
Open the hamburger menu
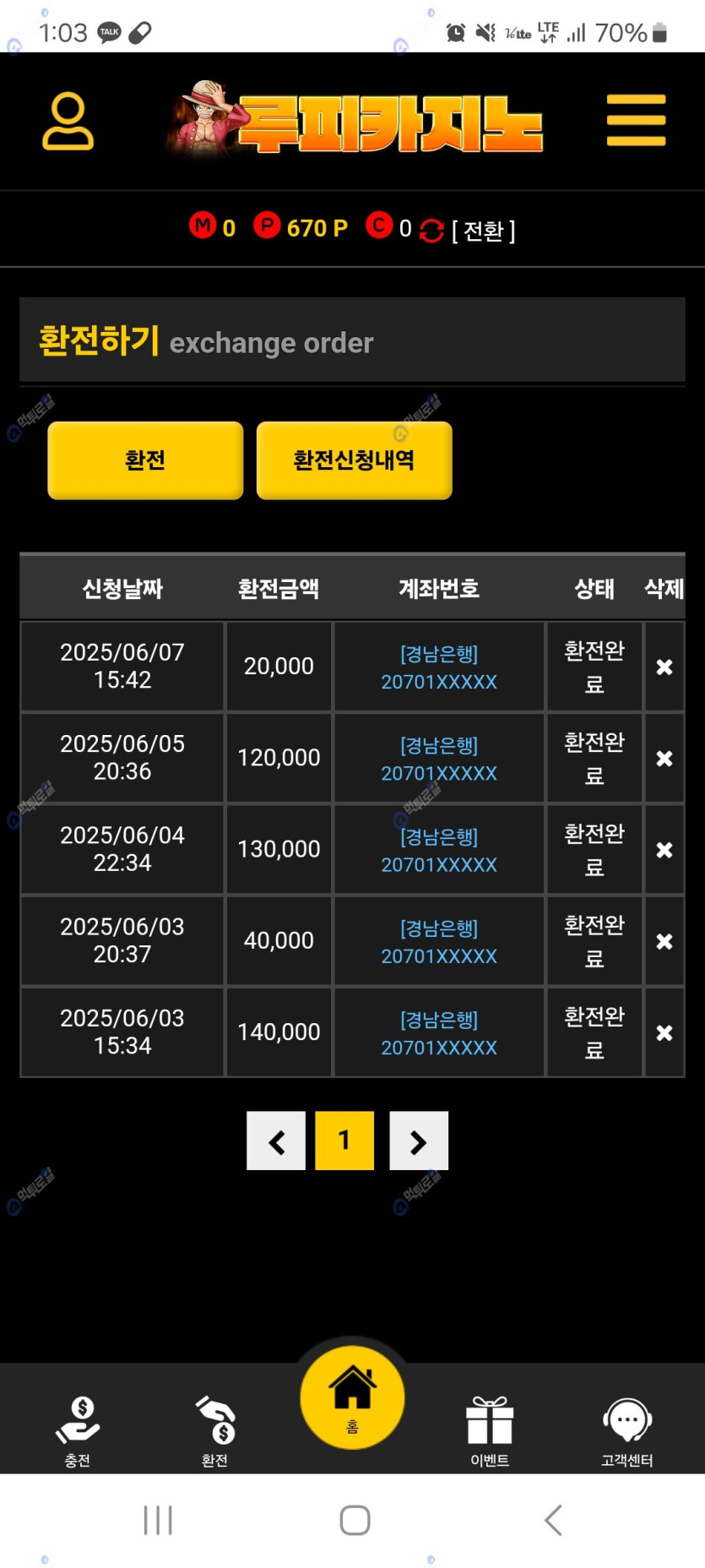coord(636,121)
